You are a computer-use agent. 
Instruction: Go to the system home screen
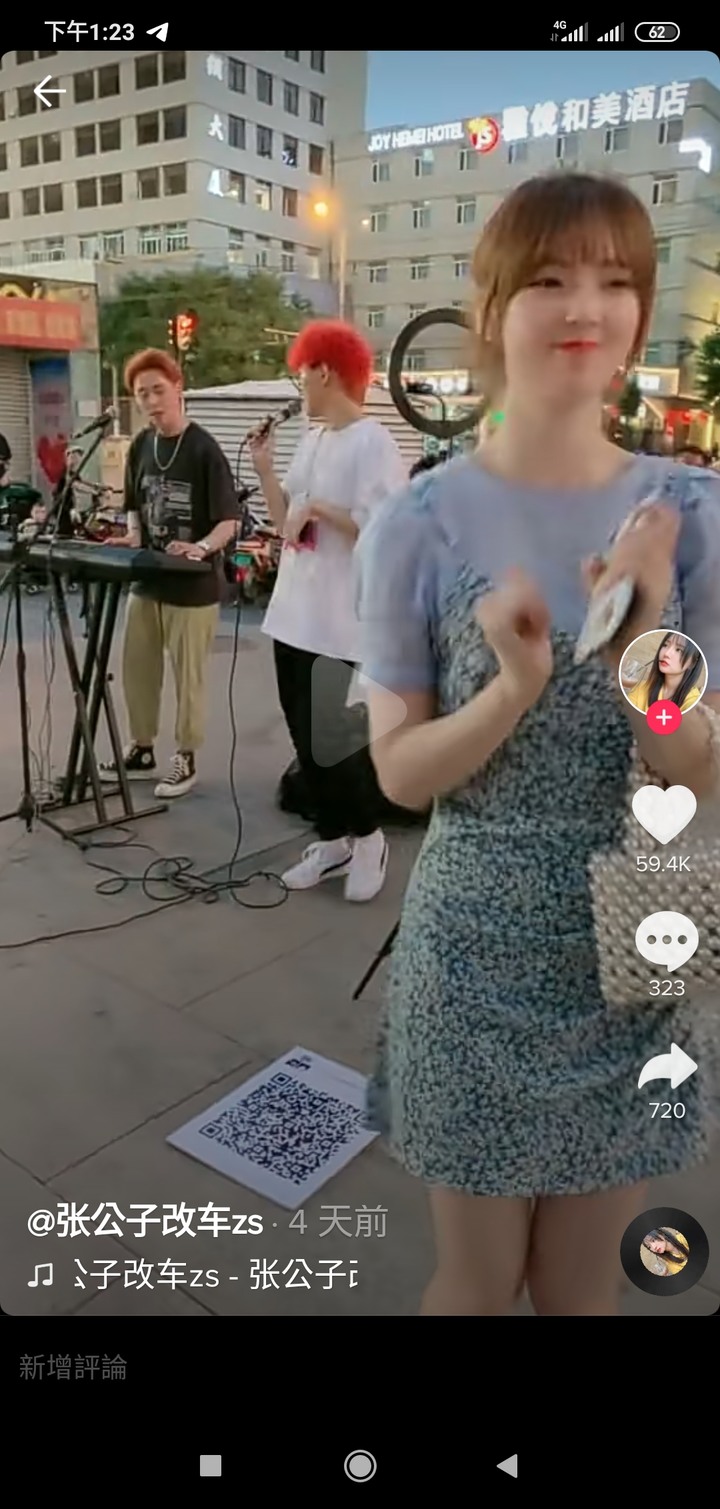360,1466
